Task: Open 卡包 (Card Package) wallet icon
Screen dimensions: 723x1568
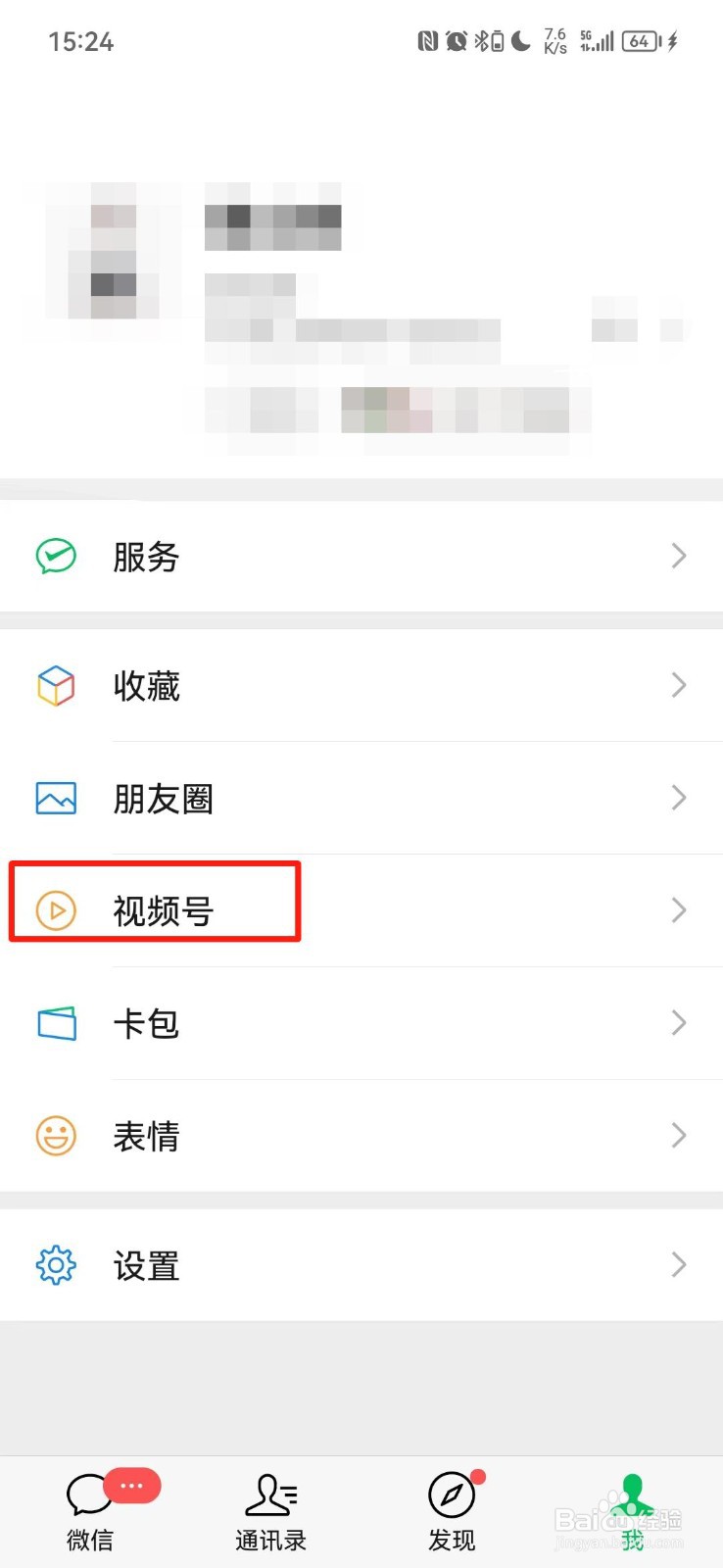Action: pos(55,1022)
